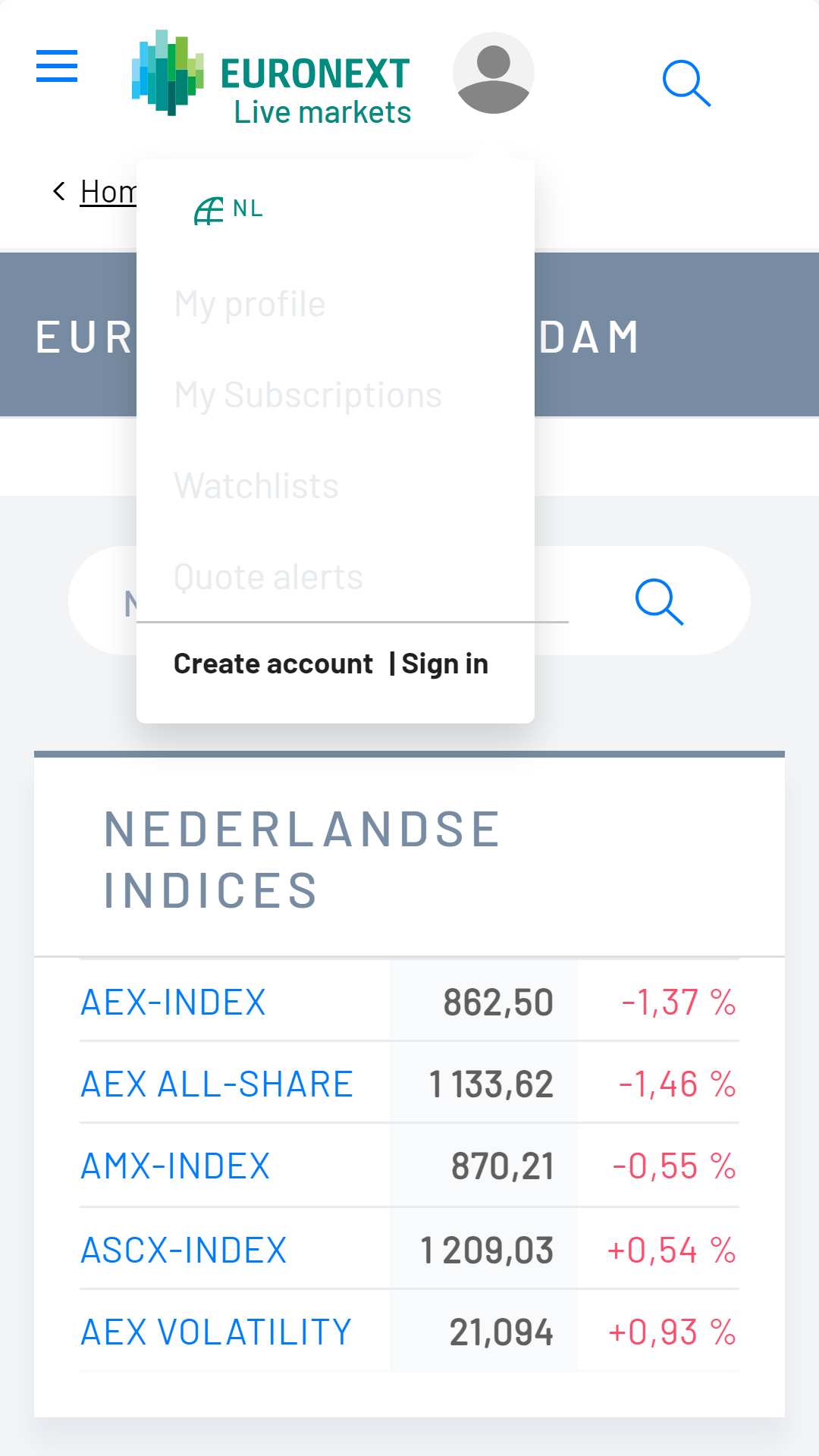Open My profile in the dropdown
This screenshot has height=1456, width=819.
coord(249,304)
